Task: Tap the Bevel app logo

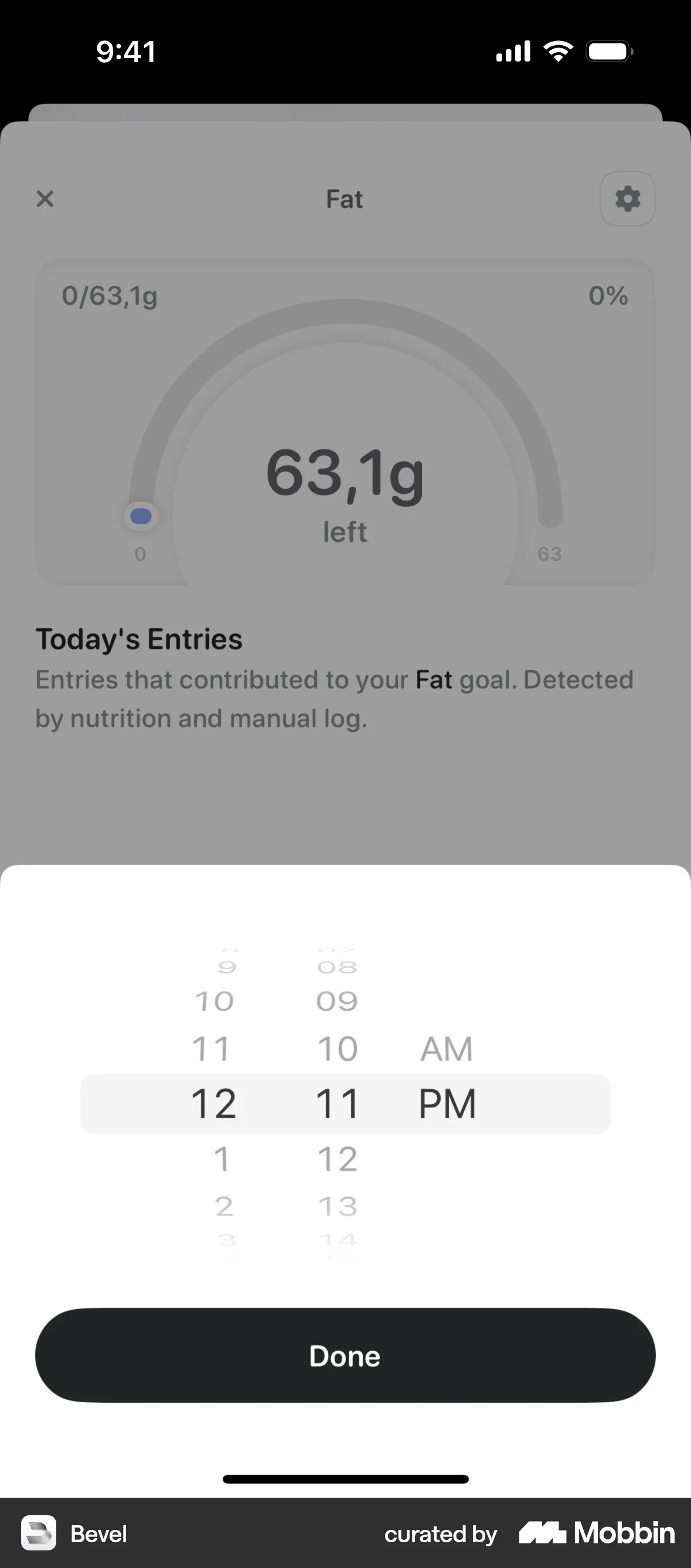Action: coord(39,1534)
